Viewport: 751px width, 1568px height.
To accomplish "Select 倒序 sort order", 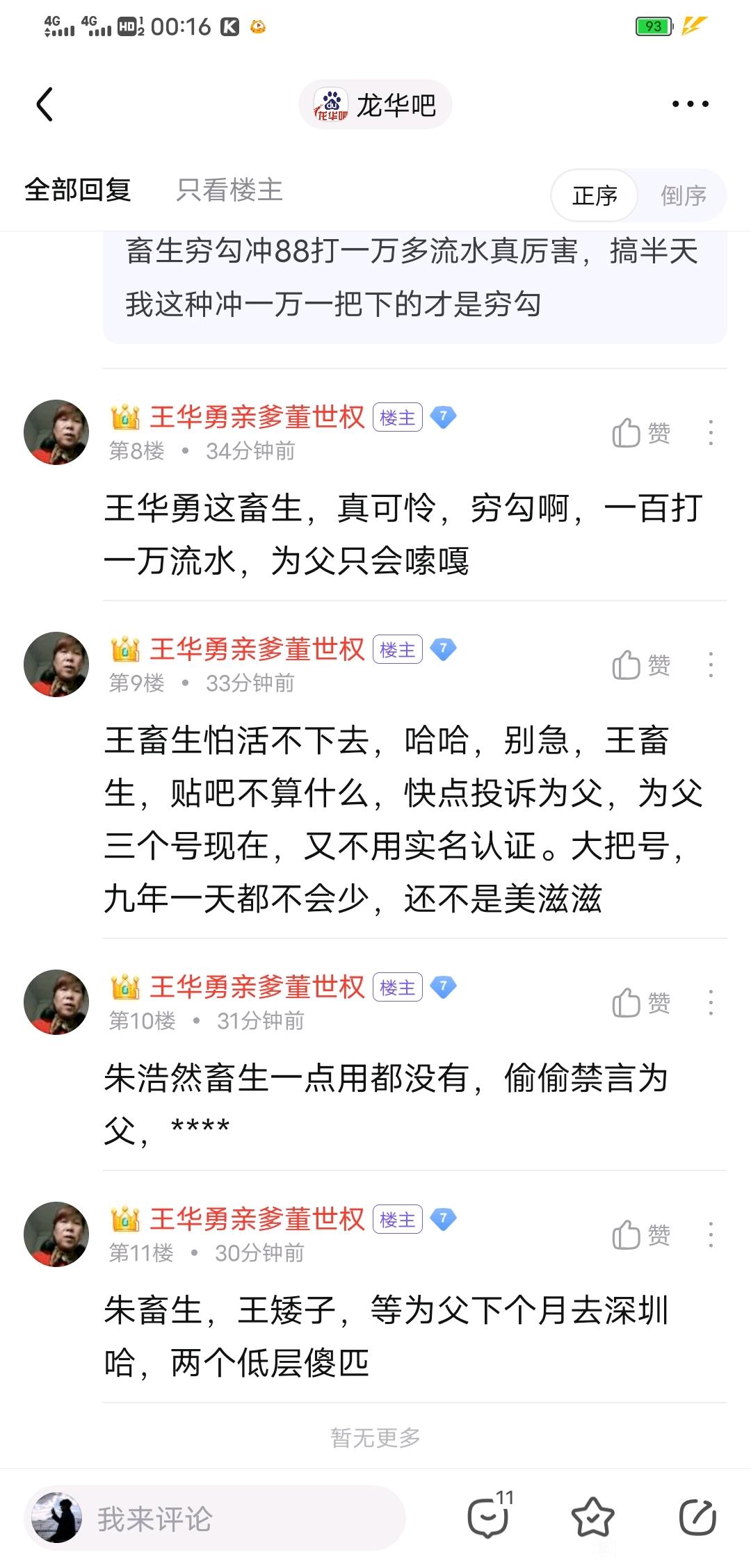I will click(x=683, y=196).
